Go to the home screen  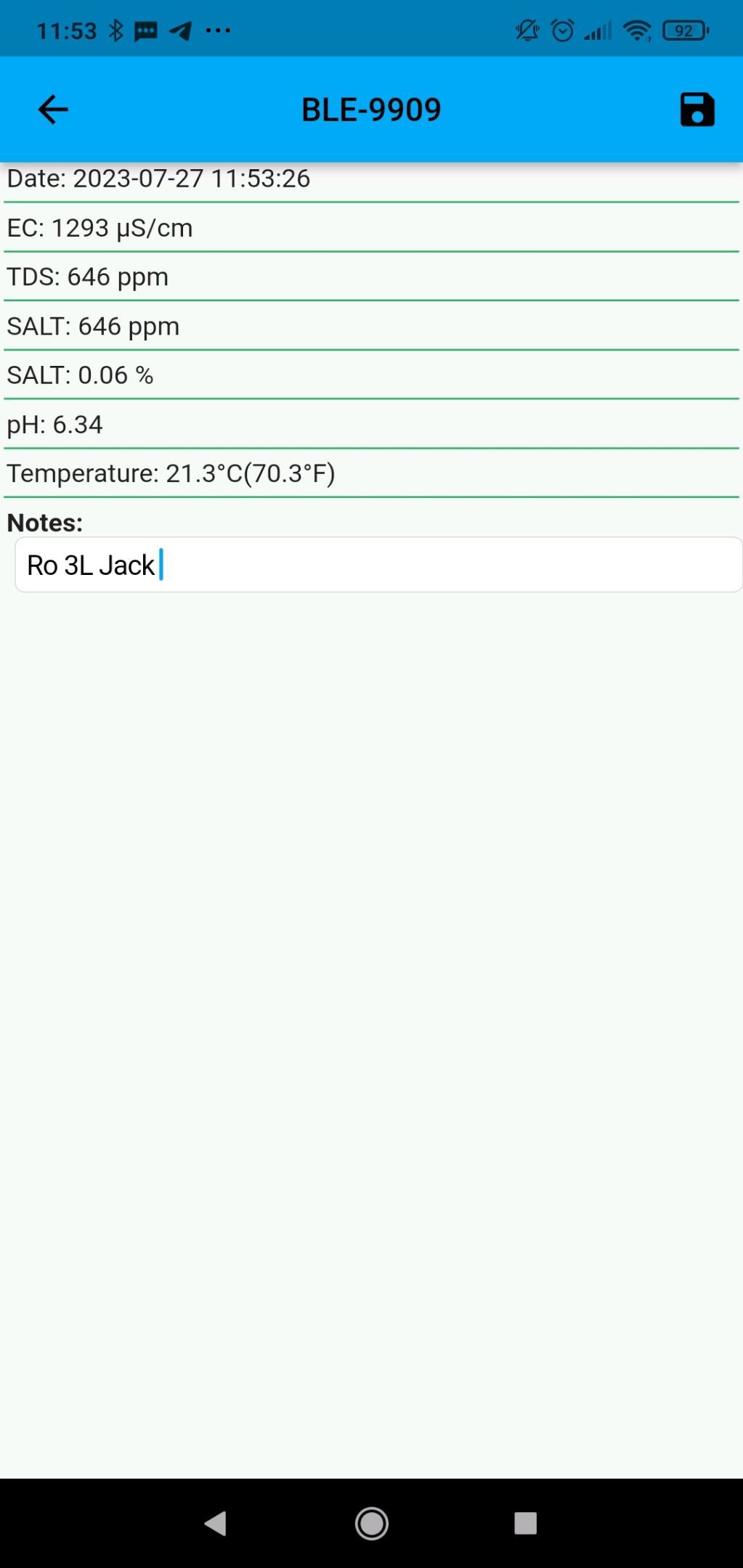point(371,1522)
